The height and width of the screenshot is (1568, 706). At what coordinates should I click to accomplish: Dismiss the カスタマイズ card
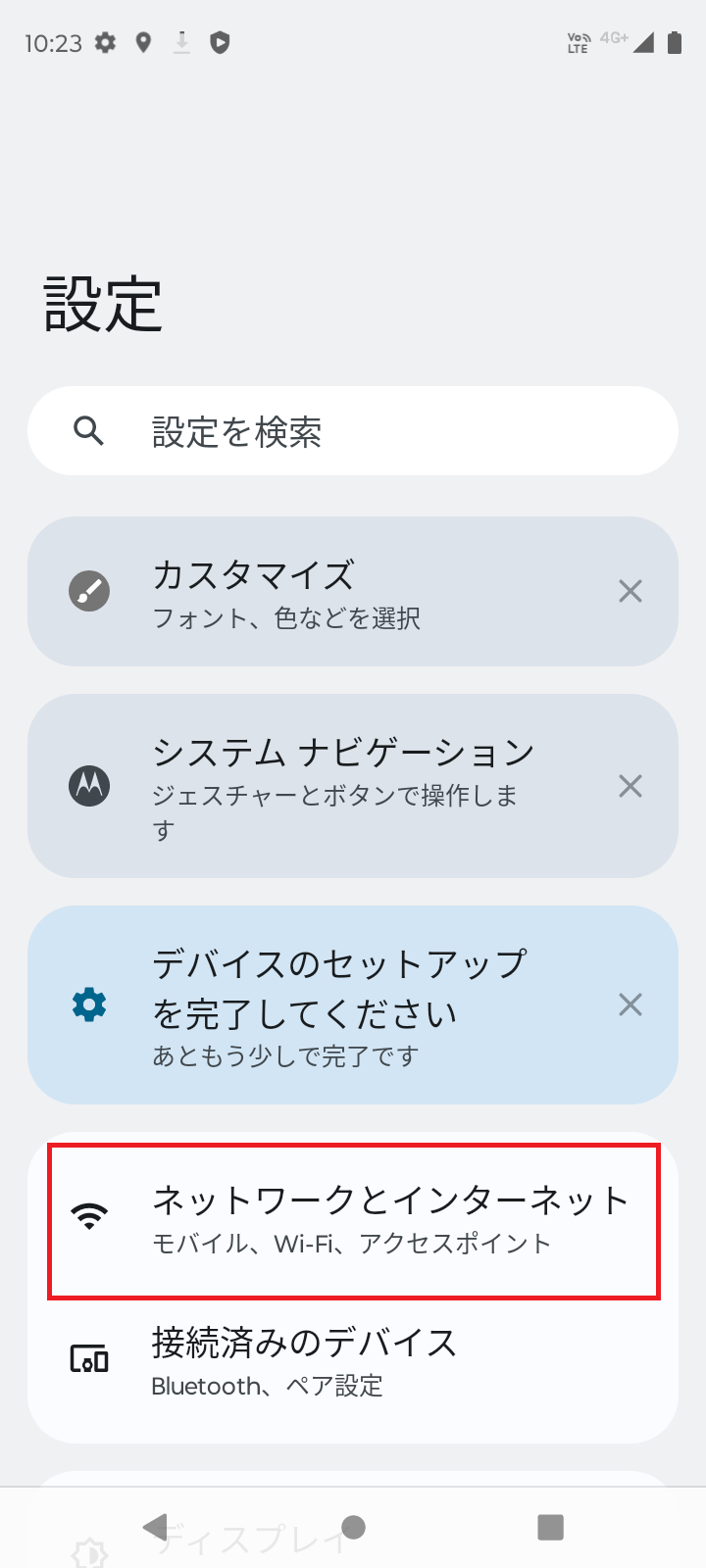[630, 591]
